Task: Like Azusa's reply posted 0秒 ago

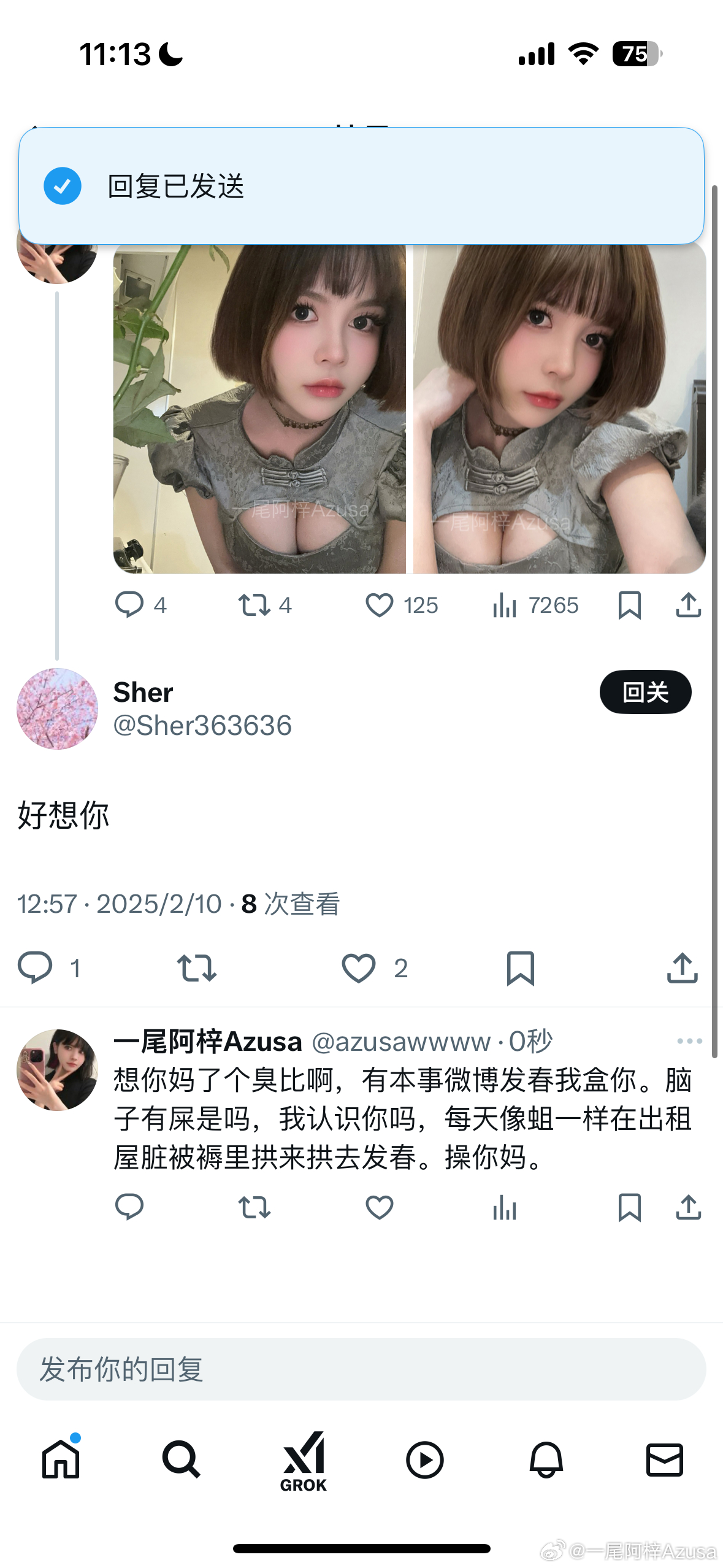Action: [x=380, y=1208]
